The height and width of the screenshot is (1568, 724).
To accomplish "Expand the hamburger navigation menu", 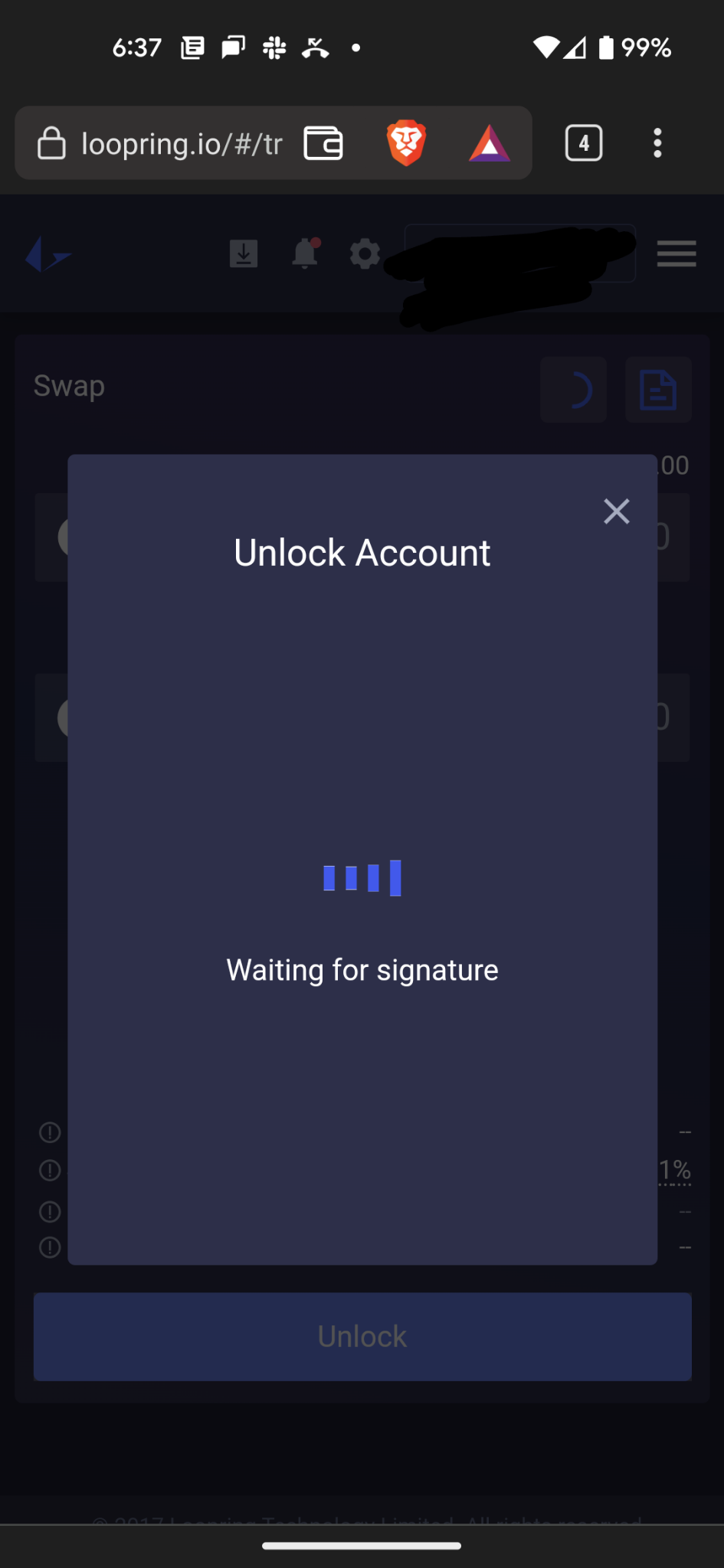I will pos(676,253).
